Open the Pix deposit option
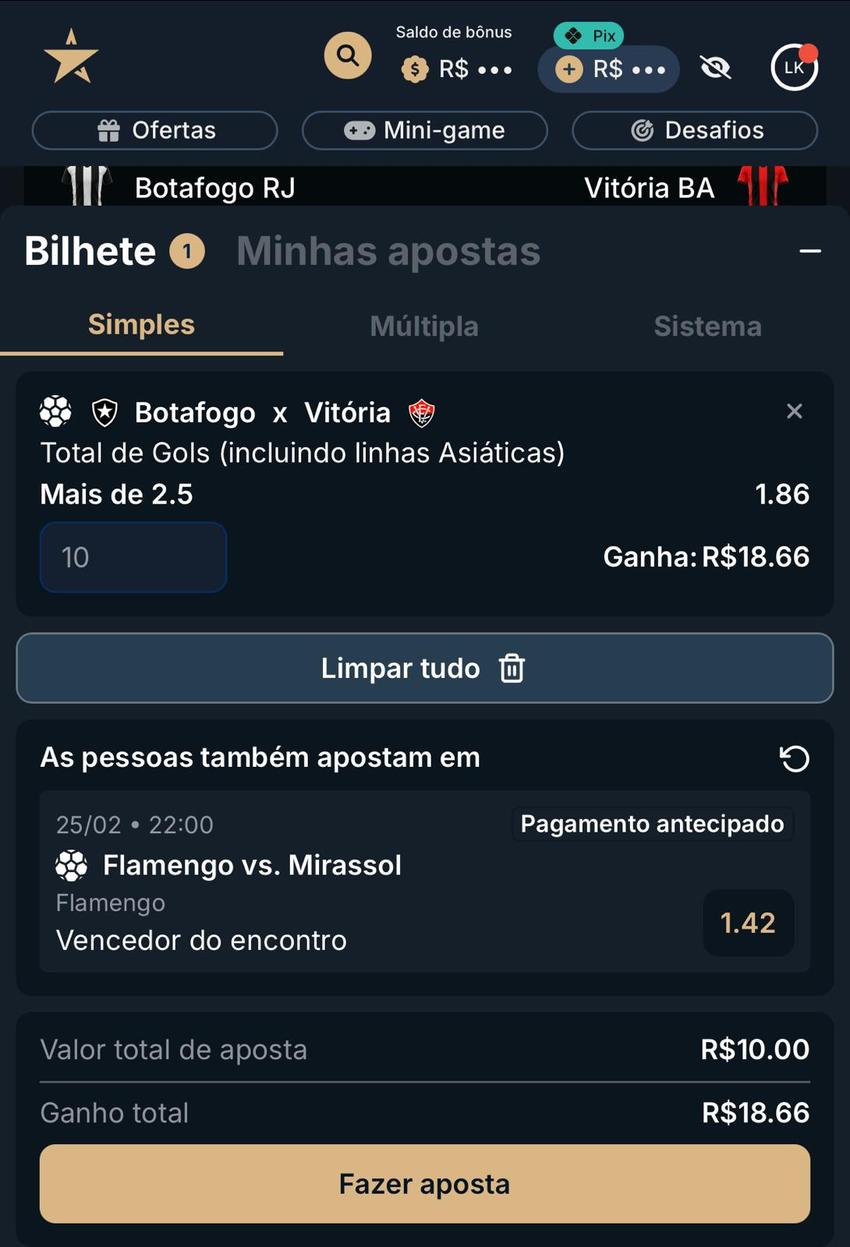The width and height of the screenshot is (850, 1247). [x=588, y=35]
